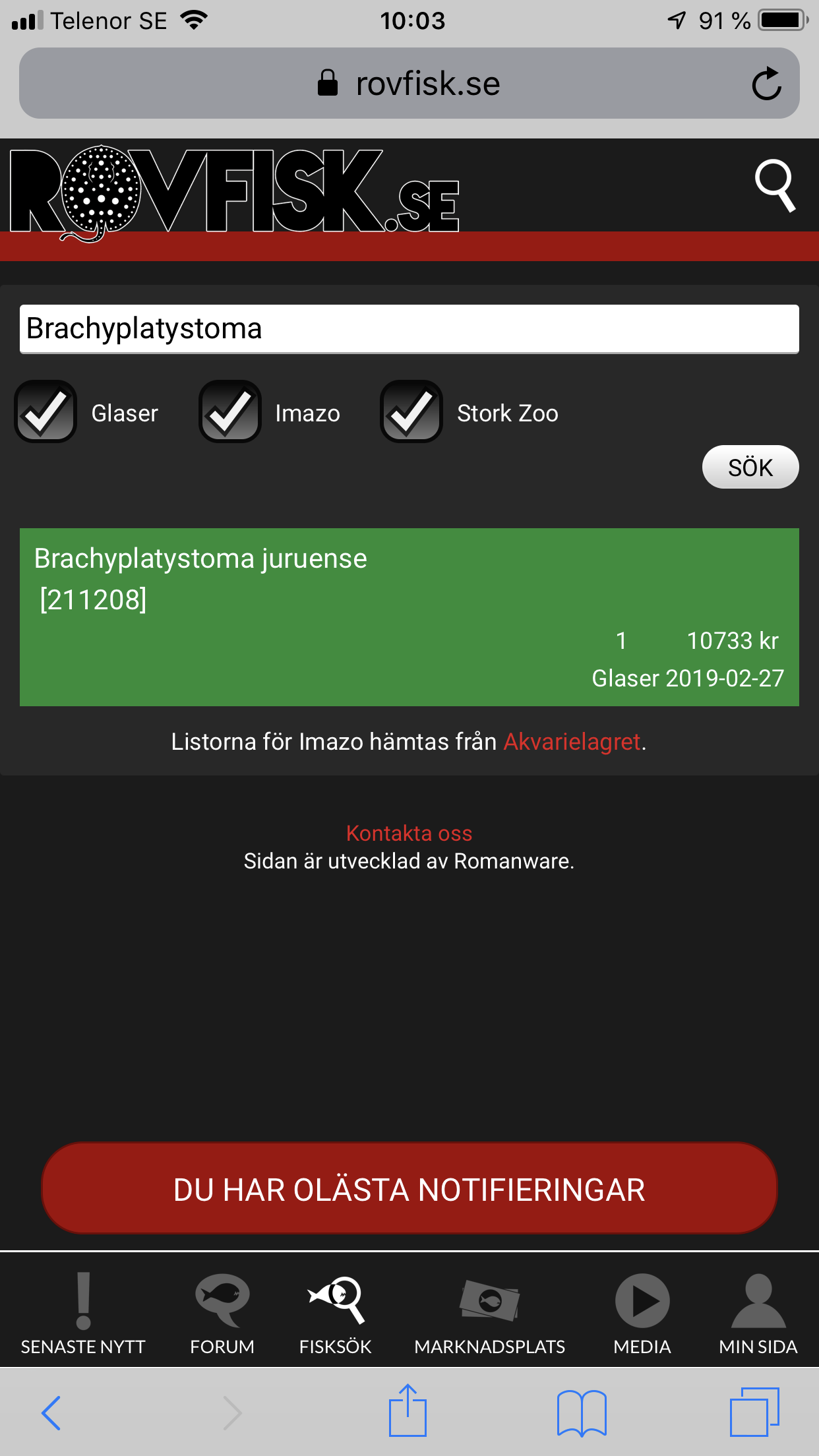Image resolution: width=819 pixels, height=1456 pixels.
Task: Reload the page in Safari
Action: coord(766,84)
